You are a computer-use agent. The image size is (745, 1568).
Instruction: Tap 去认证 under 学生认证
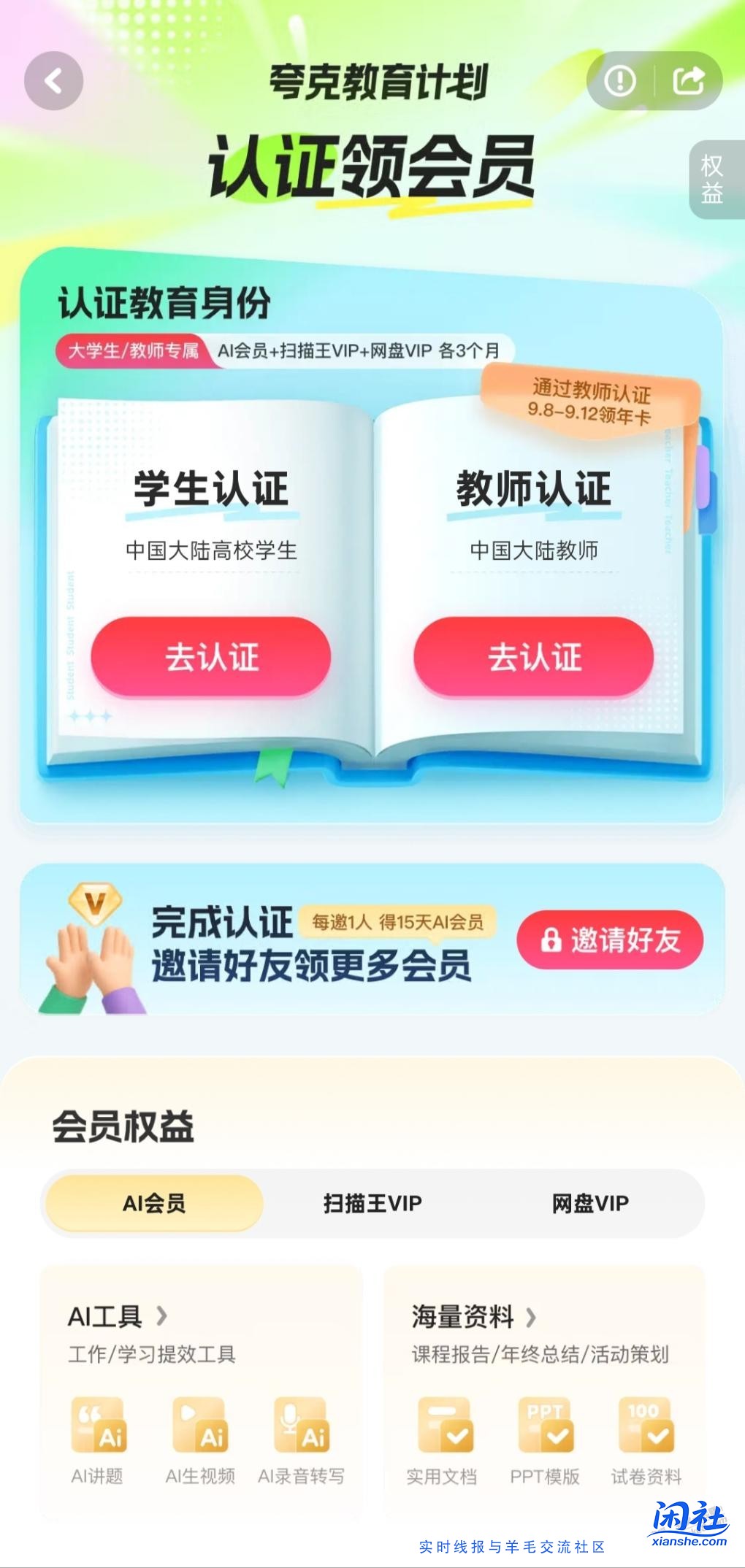pyautogui.click(x=211, y=656)
